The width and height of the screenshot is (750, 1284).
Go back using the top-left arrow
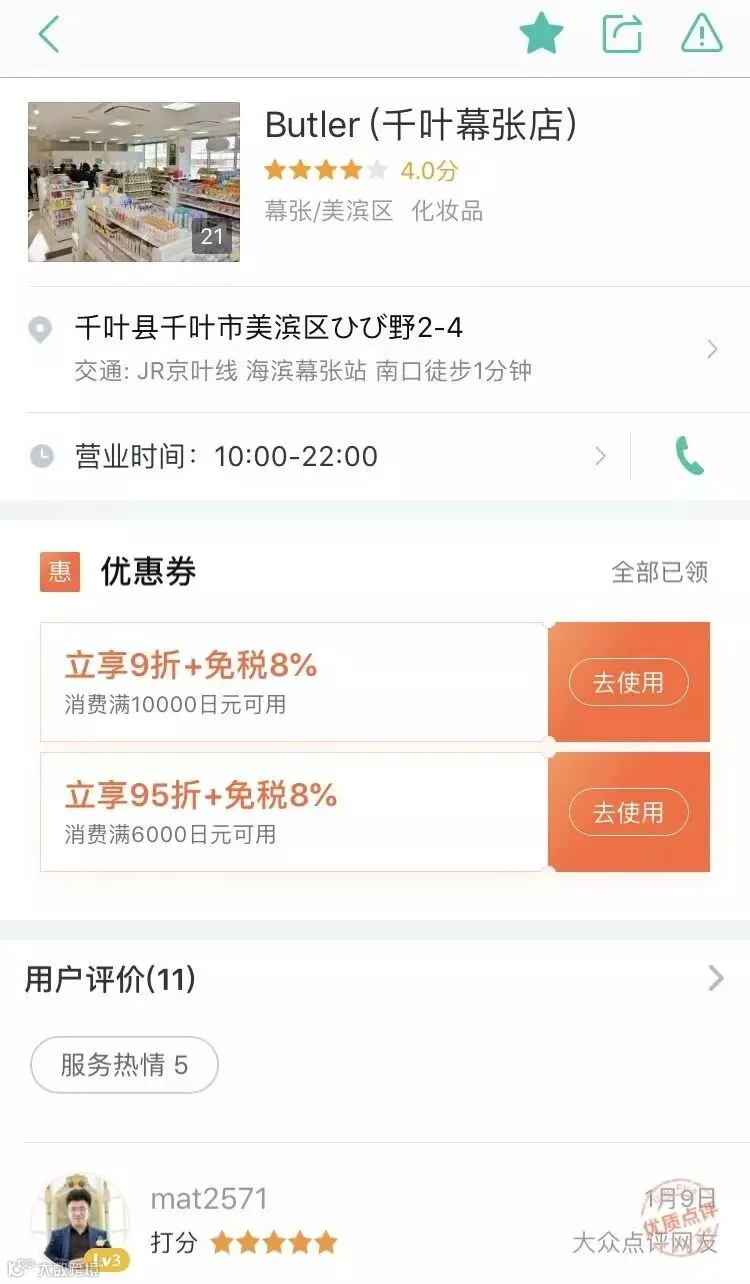49,35
